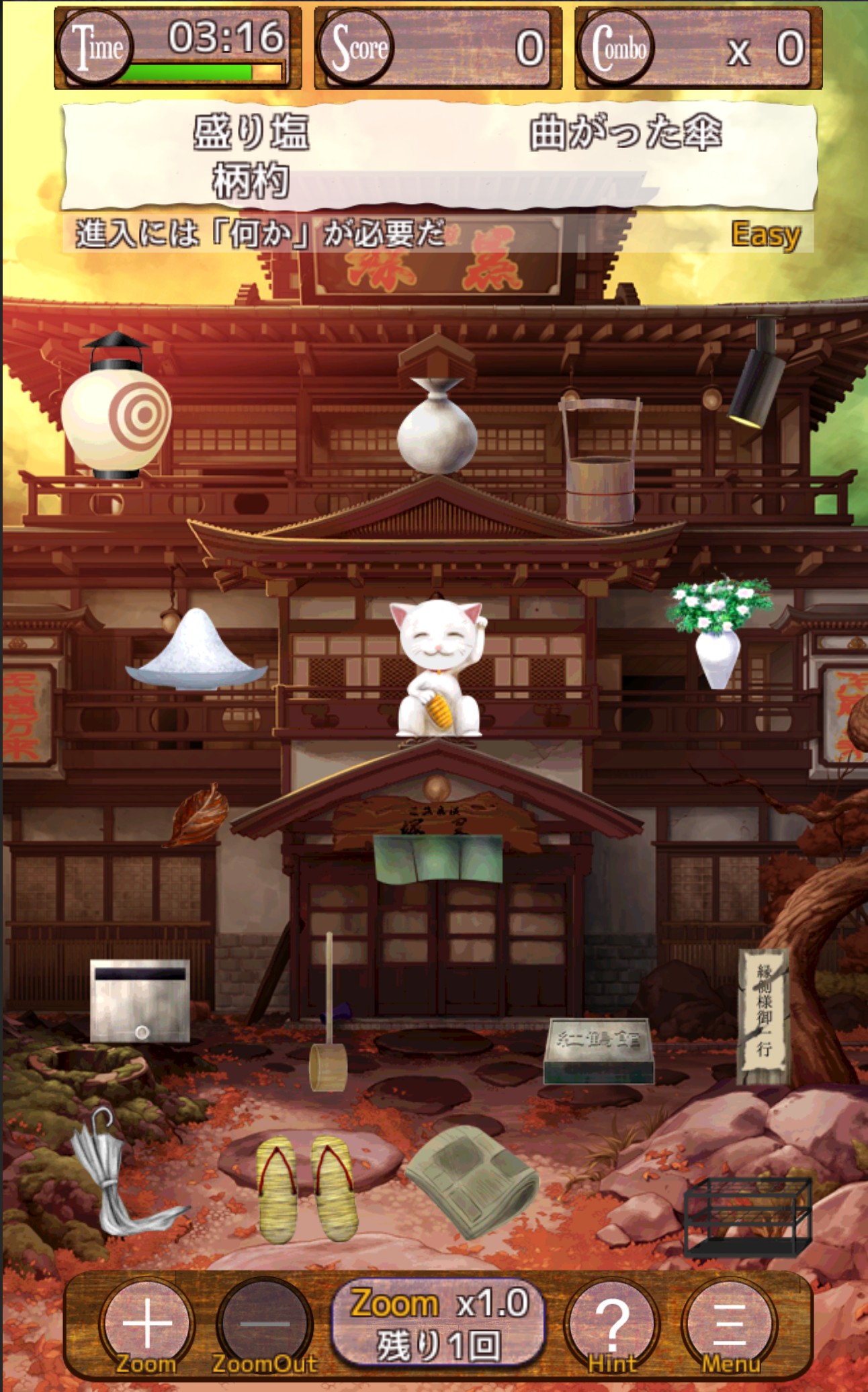This screenshot has width=868, height=1392.
Task: Tap the metal mailbox
Action: coord(140,1001)
